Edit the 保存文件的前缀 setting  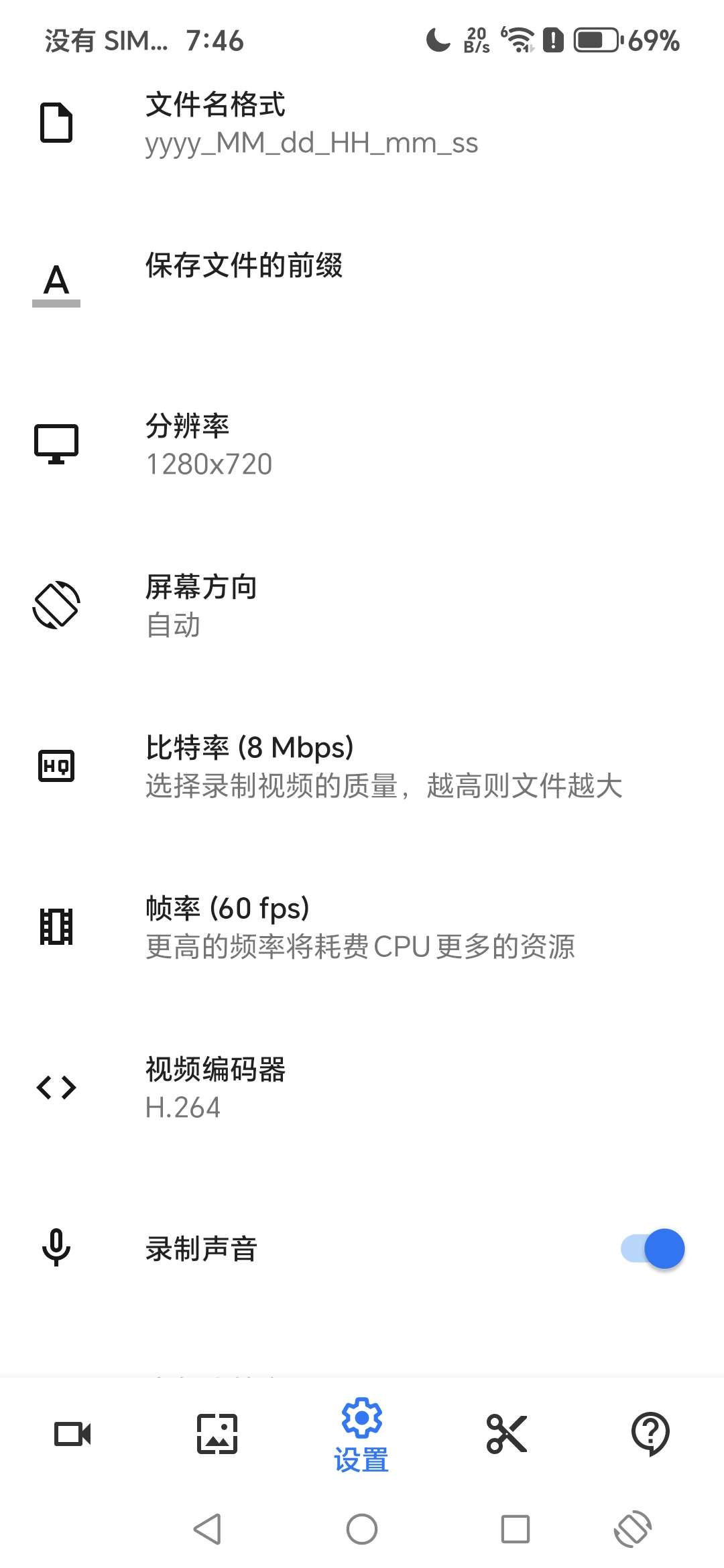pyautogui.click(x=362, y=281)
